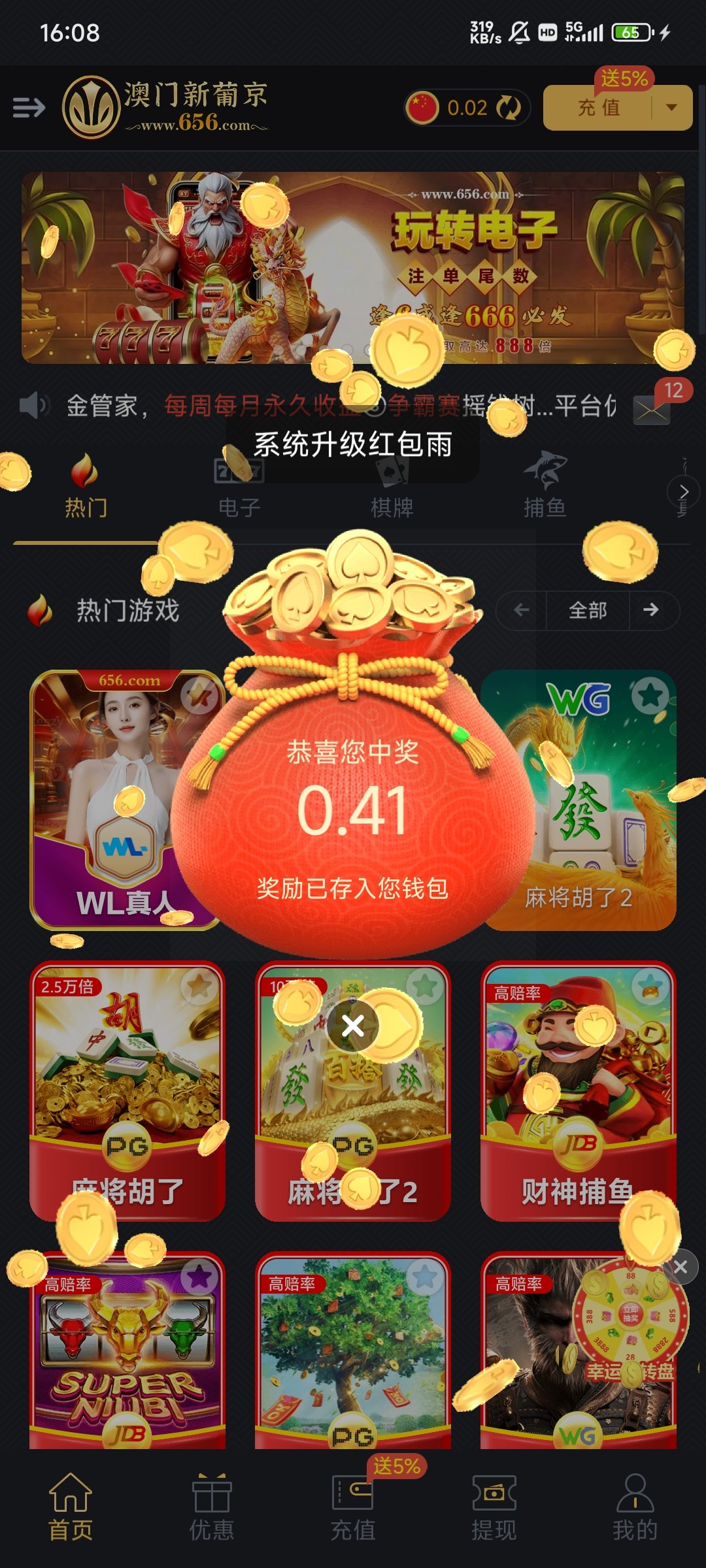View 全部 hot games
Viewport: 706px width, 1568px height.
[588, 610]
